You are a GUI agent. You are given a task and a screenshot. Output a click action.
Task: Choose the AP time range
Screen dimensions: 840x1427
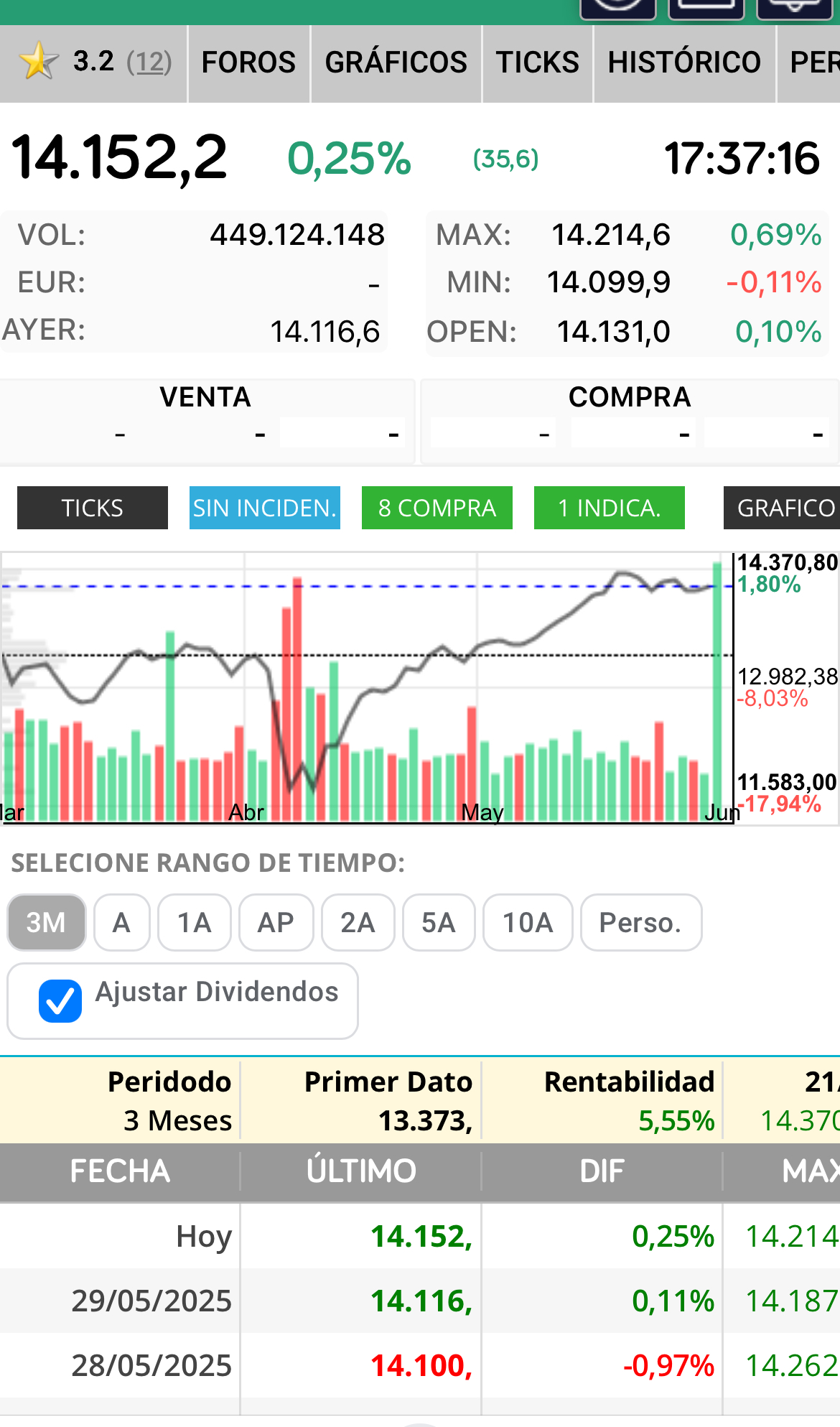pyautogui.click(x=276, y=923)
